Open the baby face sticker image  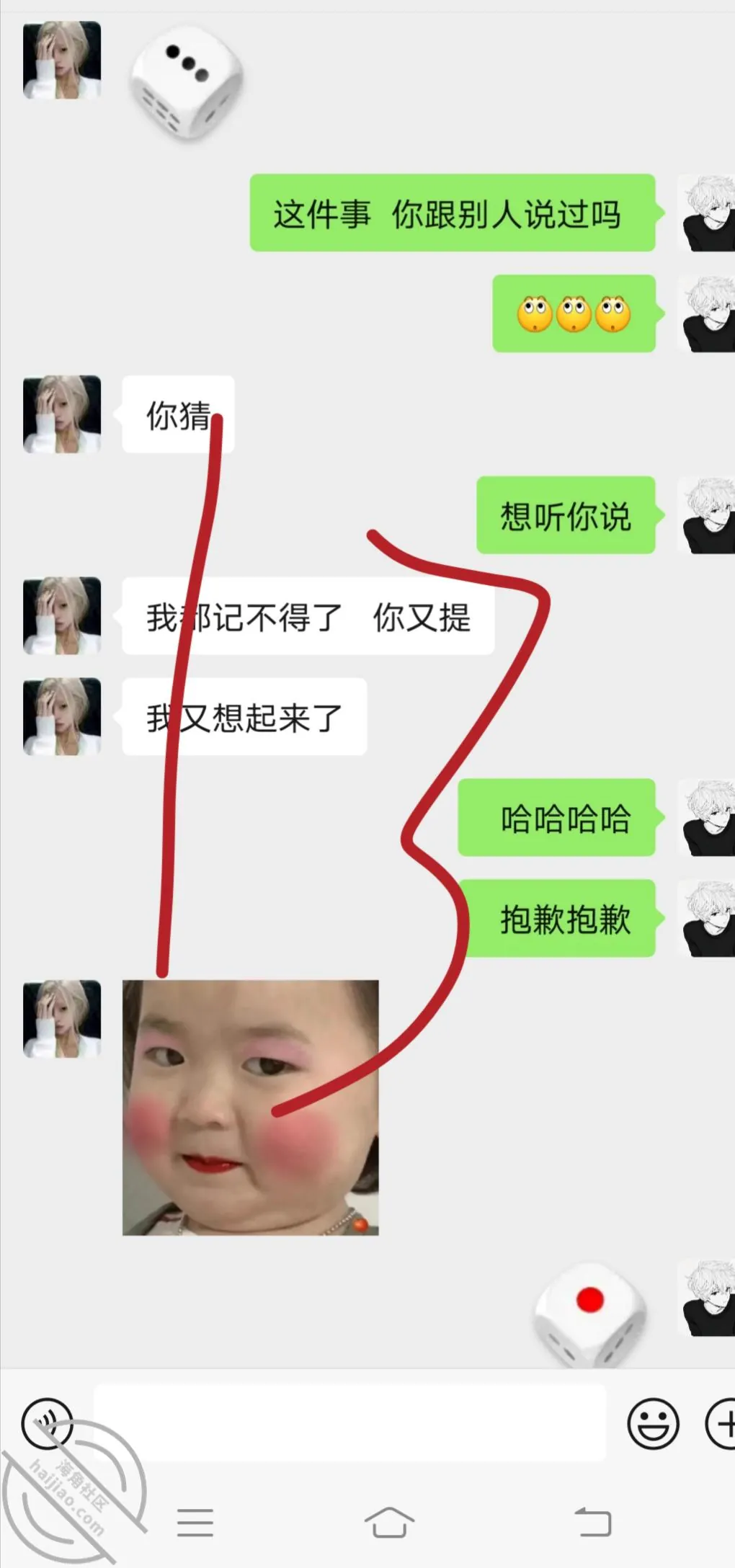(x=250, y=1108)
